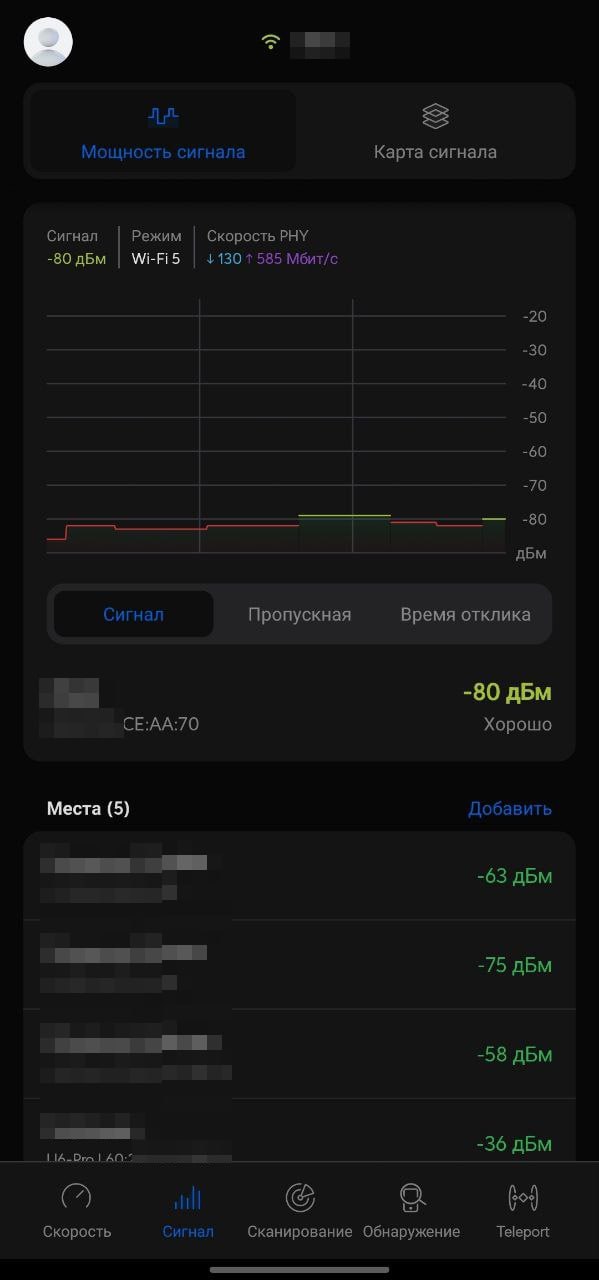Open the profile avatar

(48, 42)
